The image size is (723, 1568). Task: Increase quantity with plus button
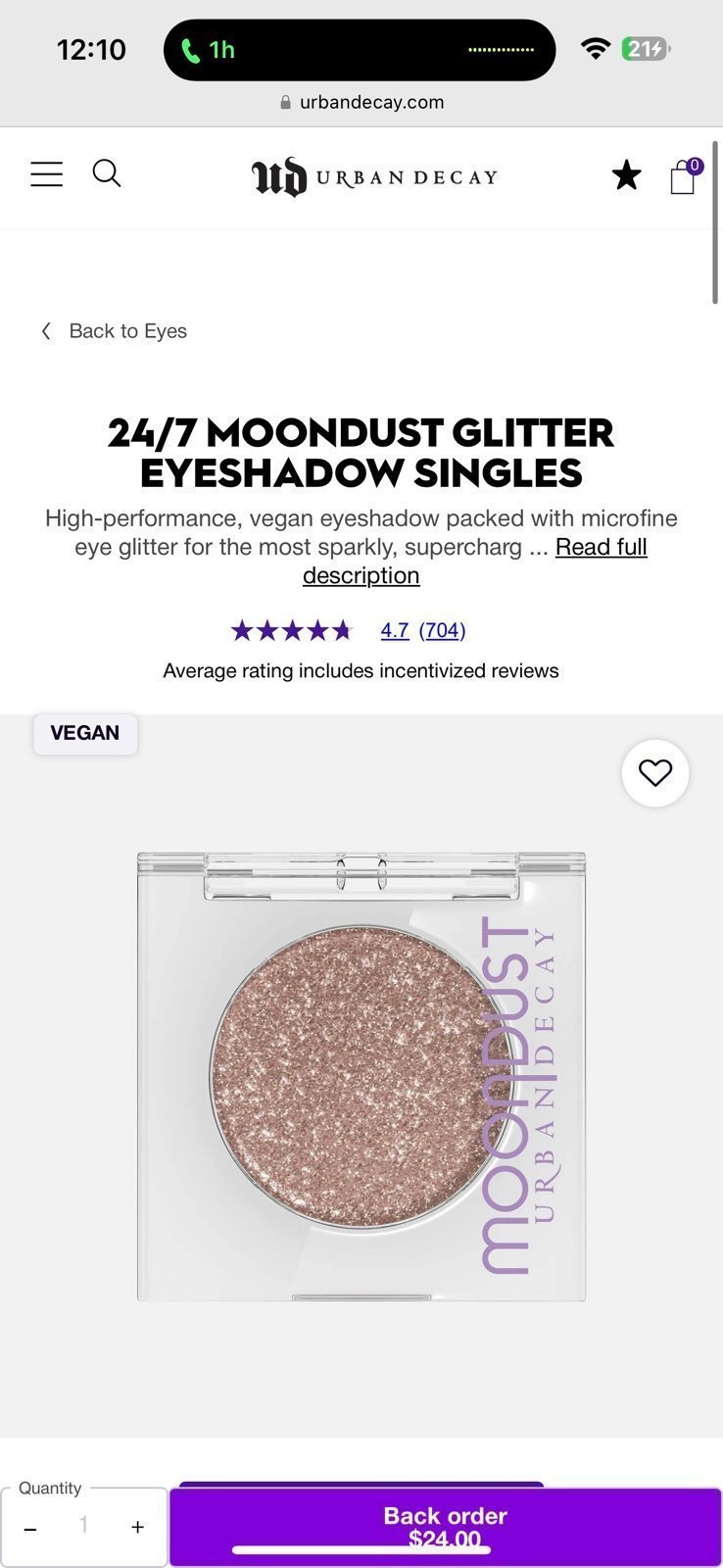[138, 1527]
